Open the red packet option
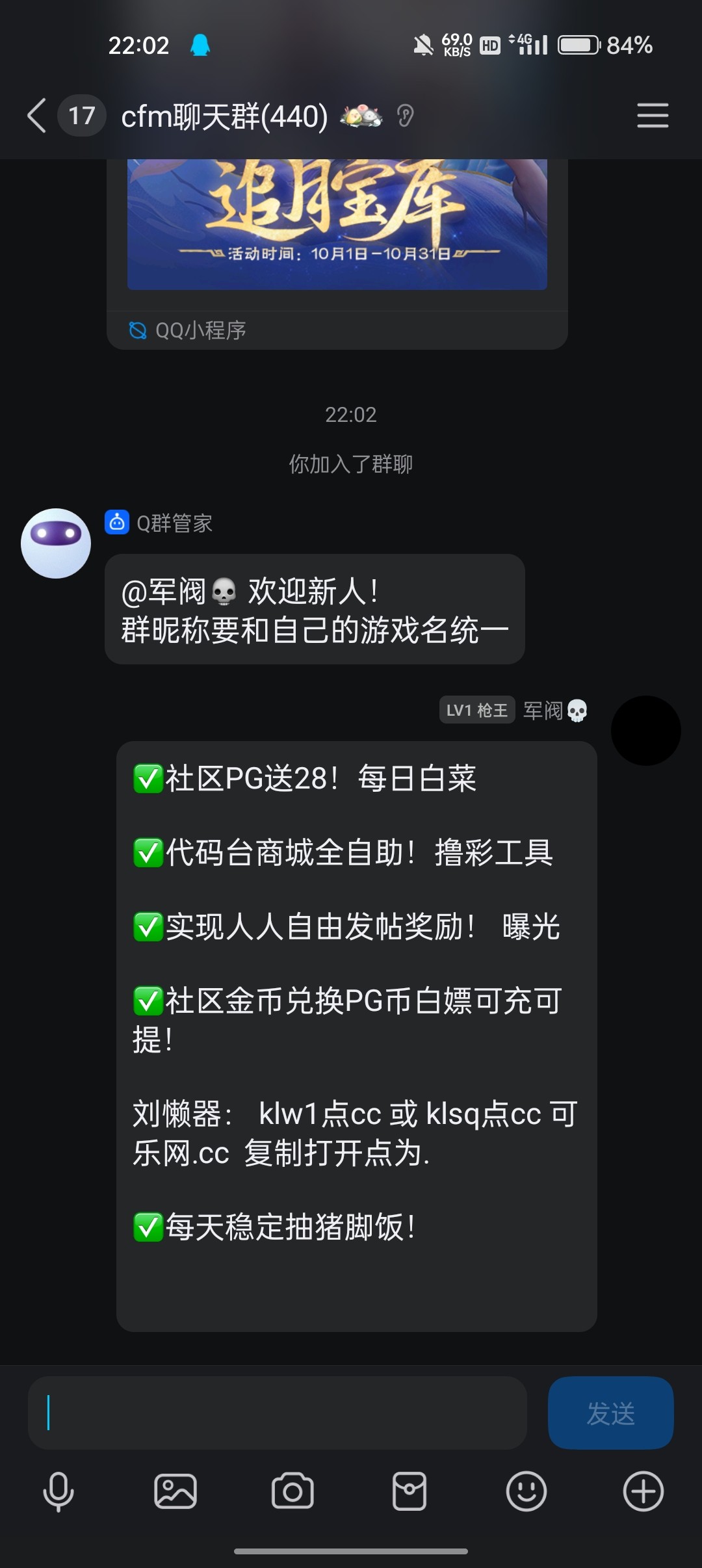Screen dimensions: 702x1568 pos(409,1491)
